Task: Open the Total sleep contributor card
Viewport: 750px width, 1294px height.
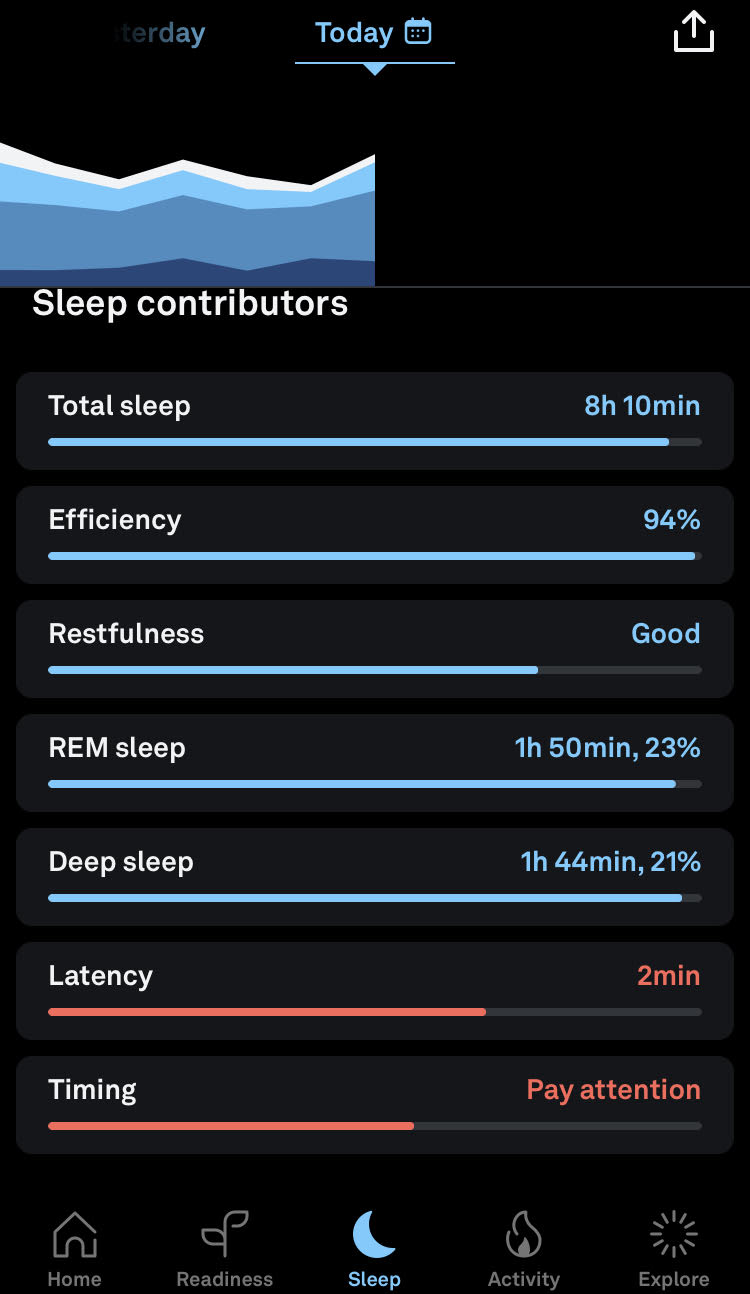Action: (375, 421)
